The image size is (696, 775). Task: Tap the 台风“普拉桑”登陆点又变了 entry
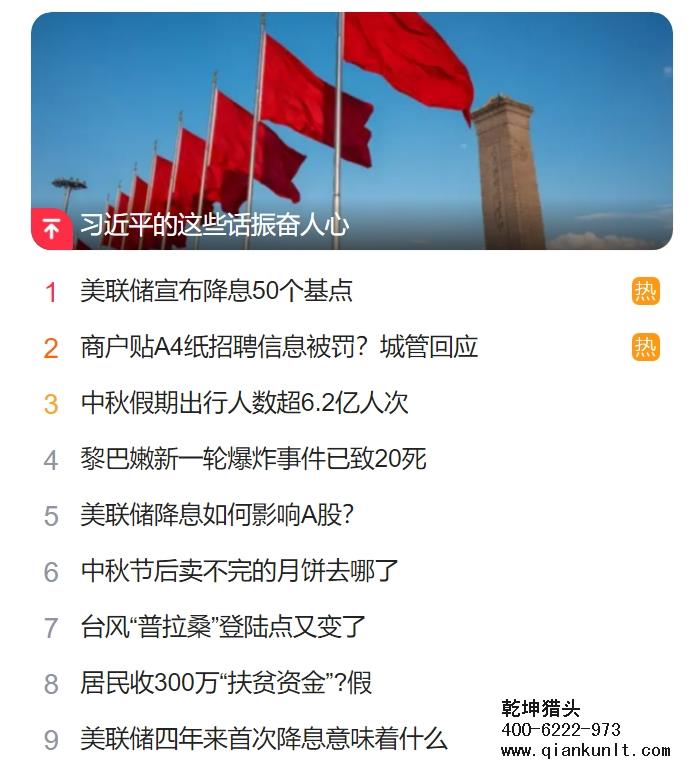pyautogui.click(x=223, y=627)
